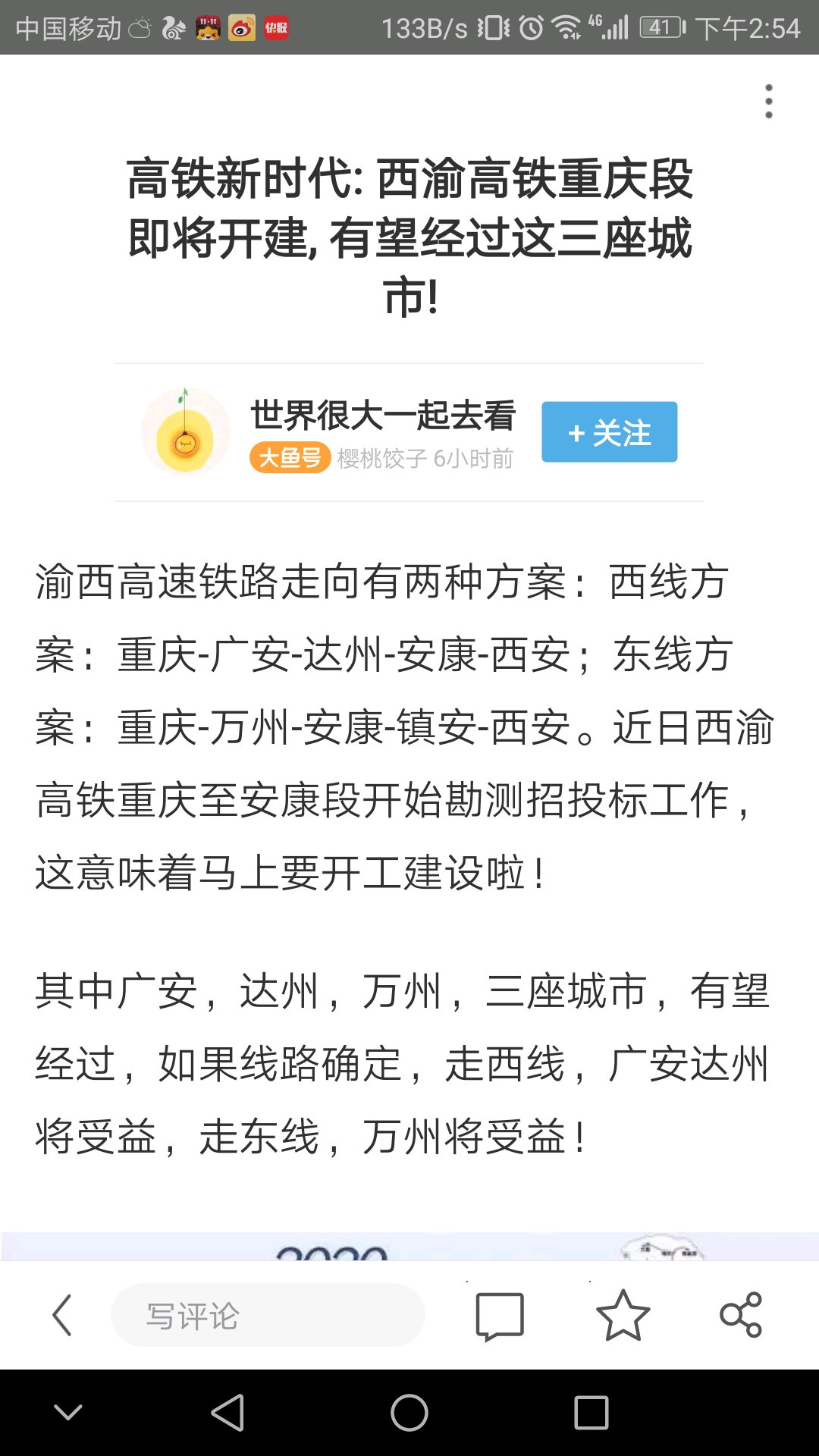The width and height of the screenshot is (819, 1456).
Task: Open the three-dot overflow menu
Action: point(769,102)
